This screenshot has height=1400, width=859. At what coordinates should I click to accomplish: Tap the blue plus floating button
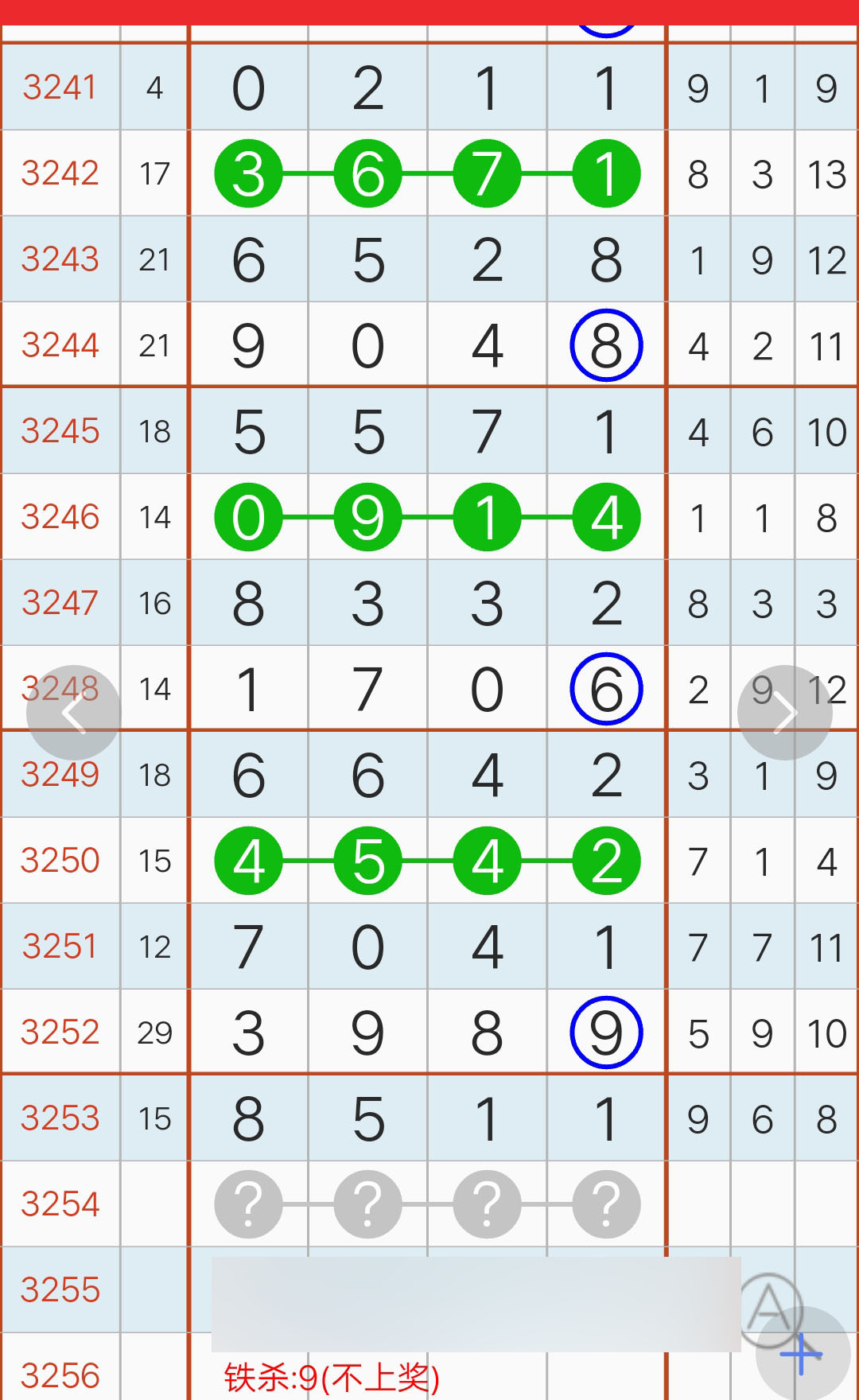pos(802,1354)
